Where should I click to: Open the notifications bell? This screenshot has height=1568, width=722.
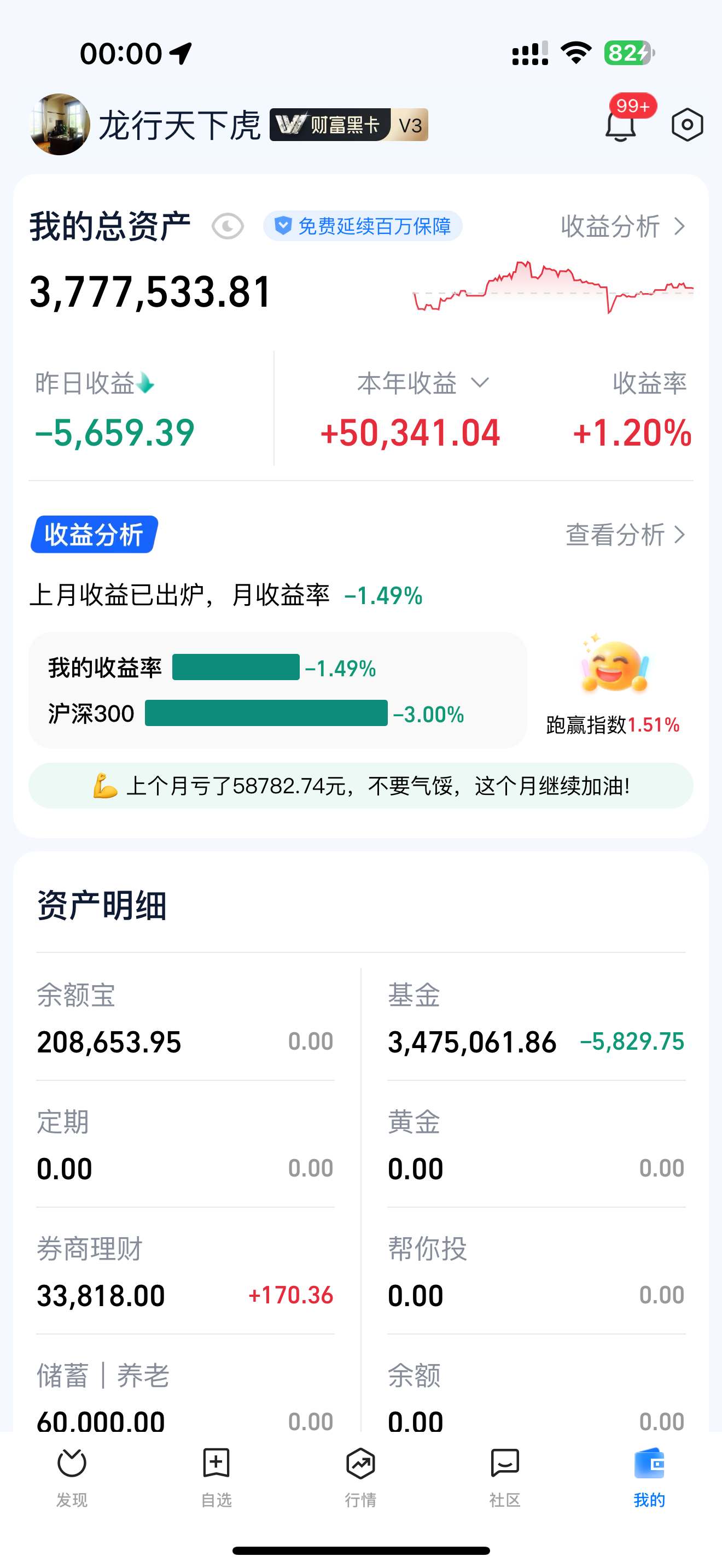tap(620, 125)
